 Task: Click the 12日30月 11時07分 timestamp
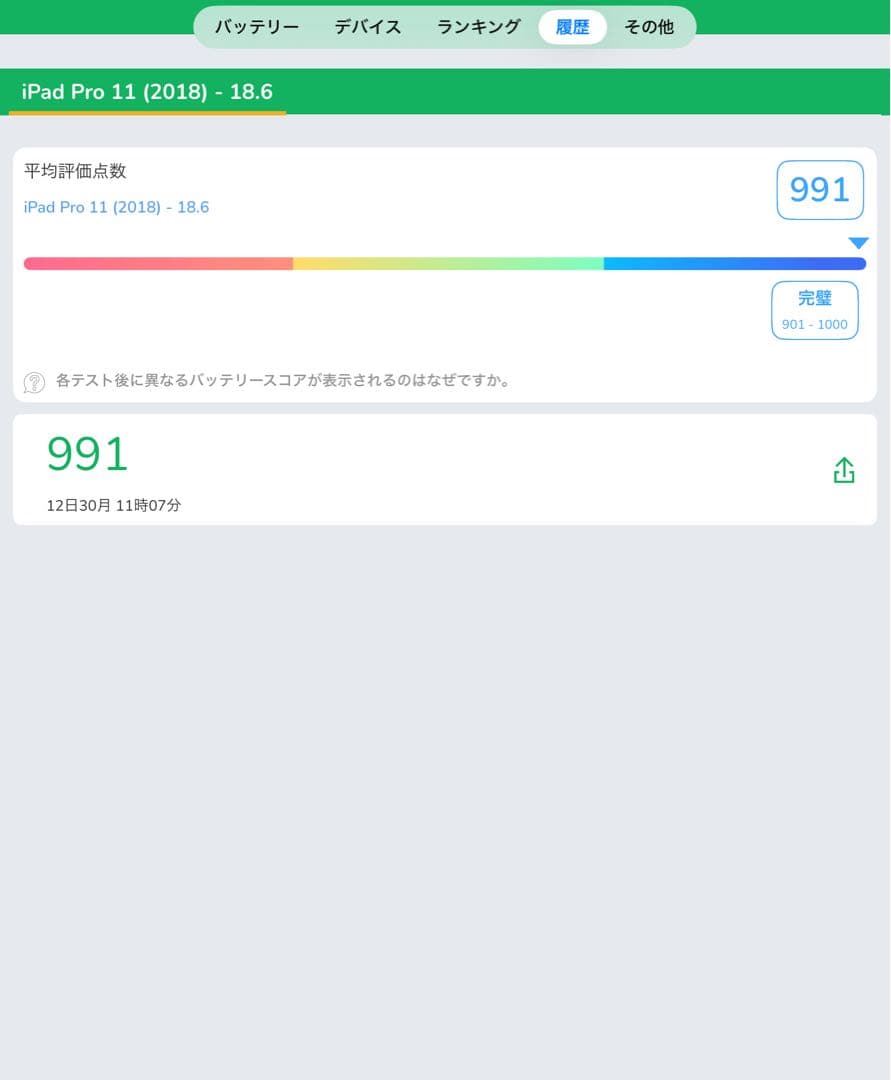coord(113,505)
